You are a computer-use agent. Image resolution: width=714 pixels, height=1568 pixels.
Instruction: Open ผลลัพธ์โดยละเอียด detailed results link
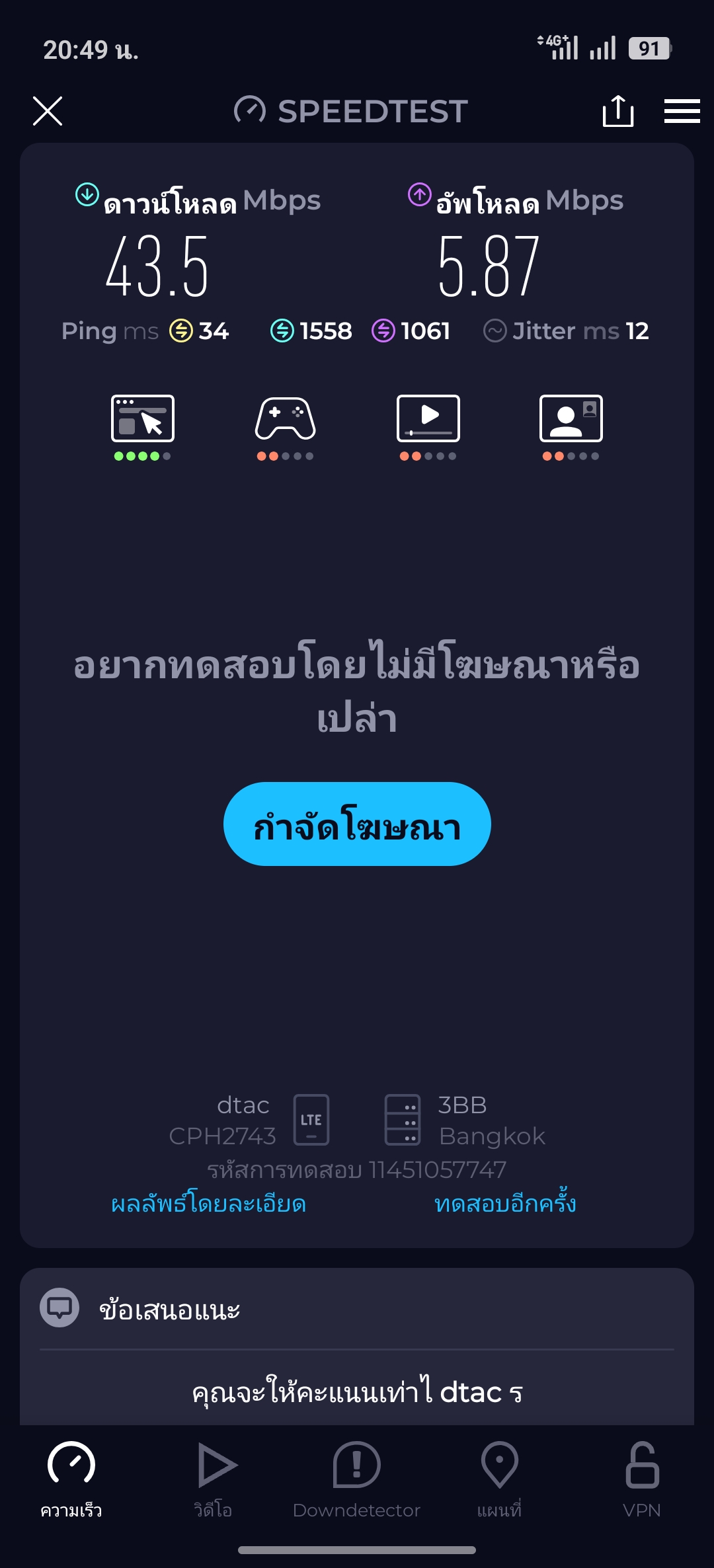[x=208, y=1203]
